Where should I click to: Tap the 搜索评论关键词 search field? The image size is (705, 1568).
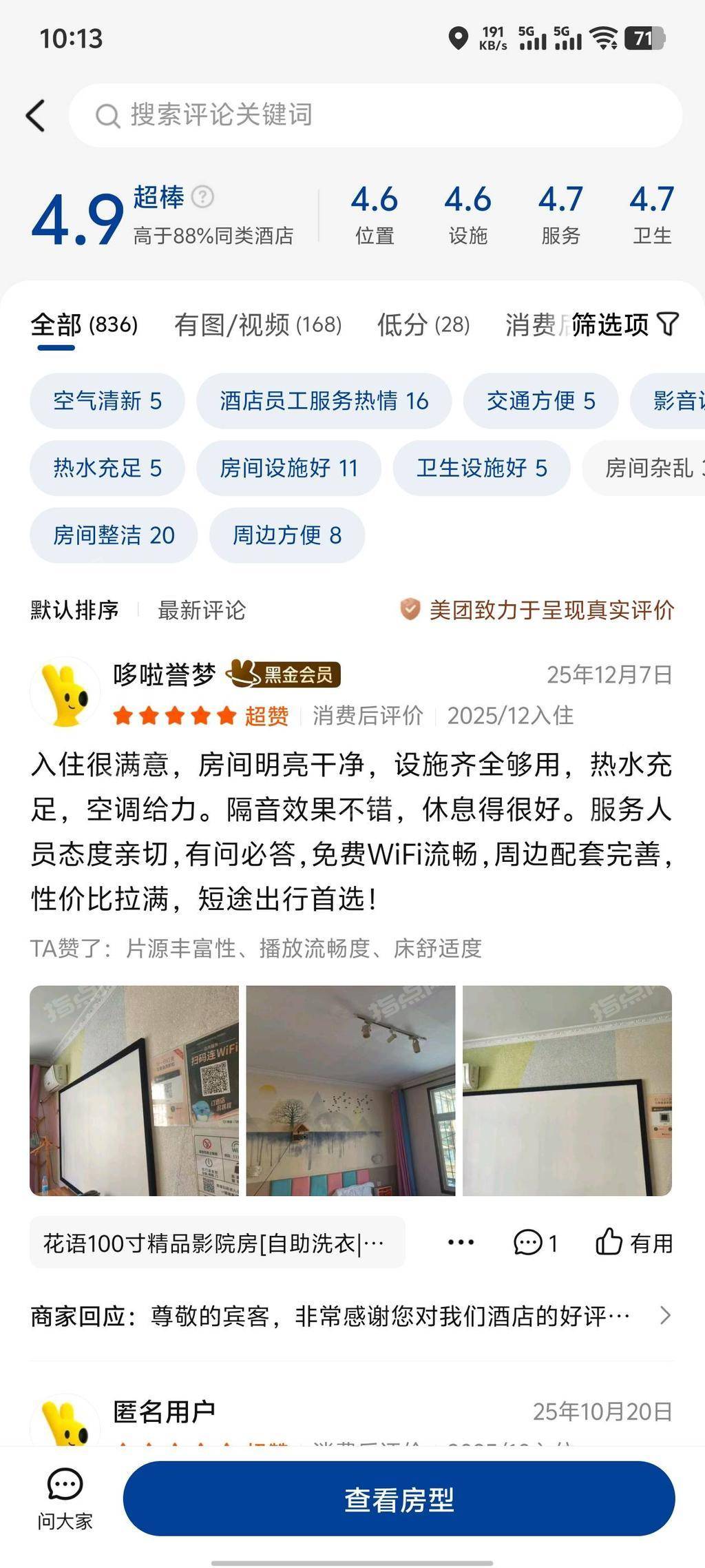click(375, 115)
